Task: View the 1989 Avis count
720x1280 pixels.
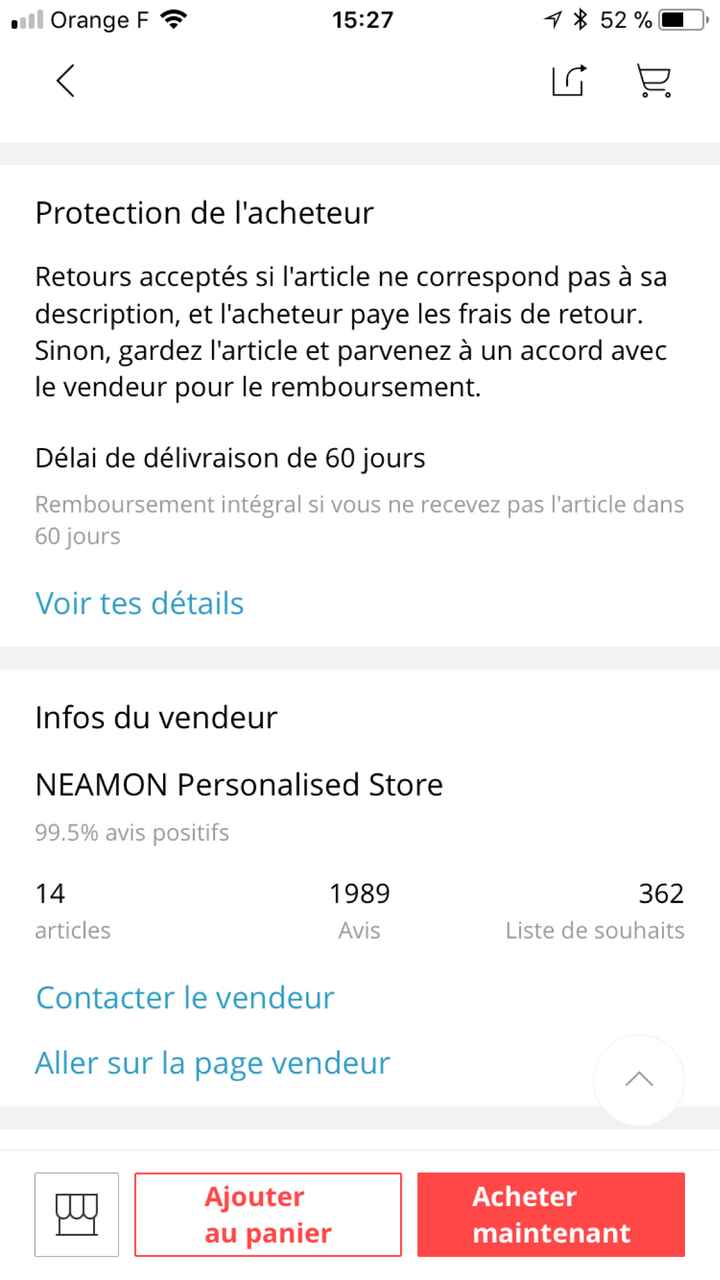Action: point(360,908)
